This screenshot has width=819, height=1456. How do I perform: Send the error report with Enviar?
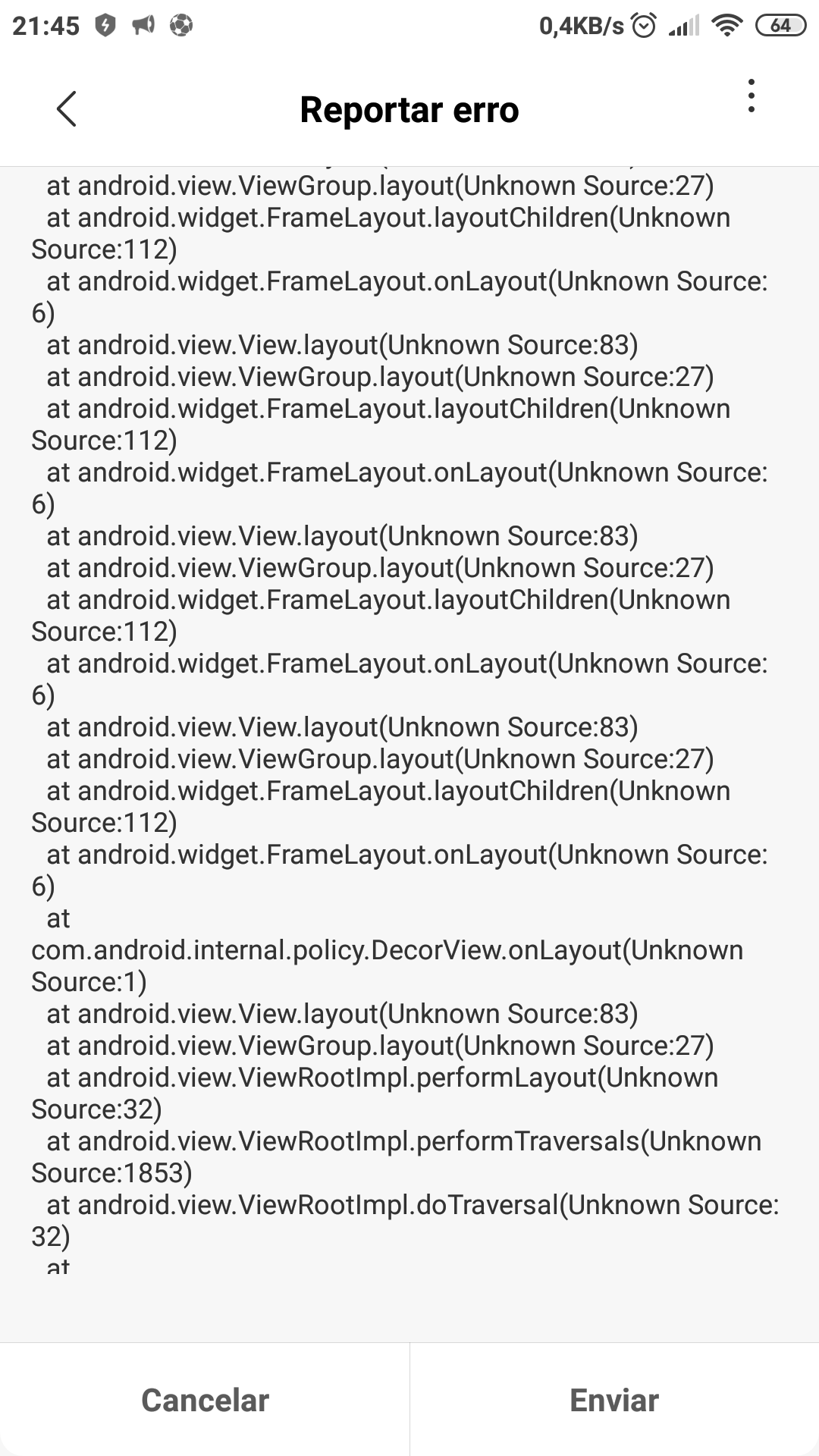click(x=614, y=1400)
